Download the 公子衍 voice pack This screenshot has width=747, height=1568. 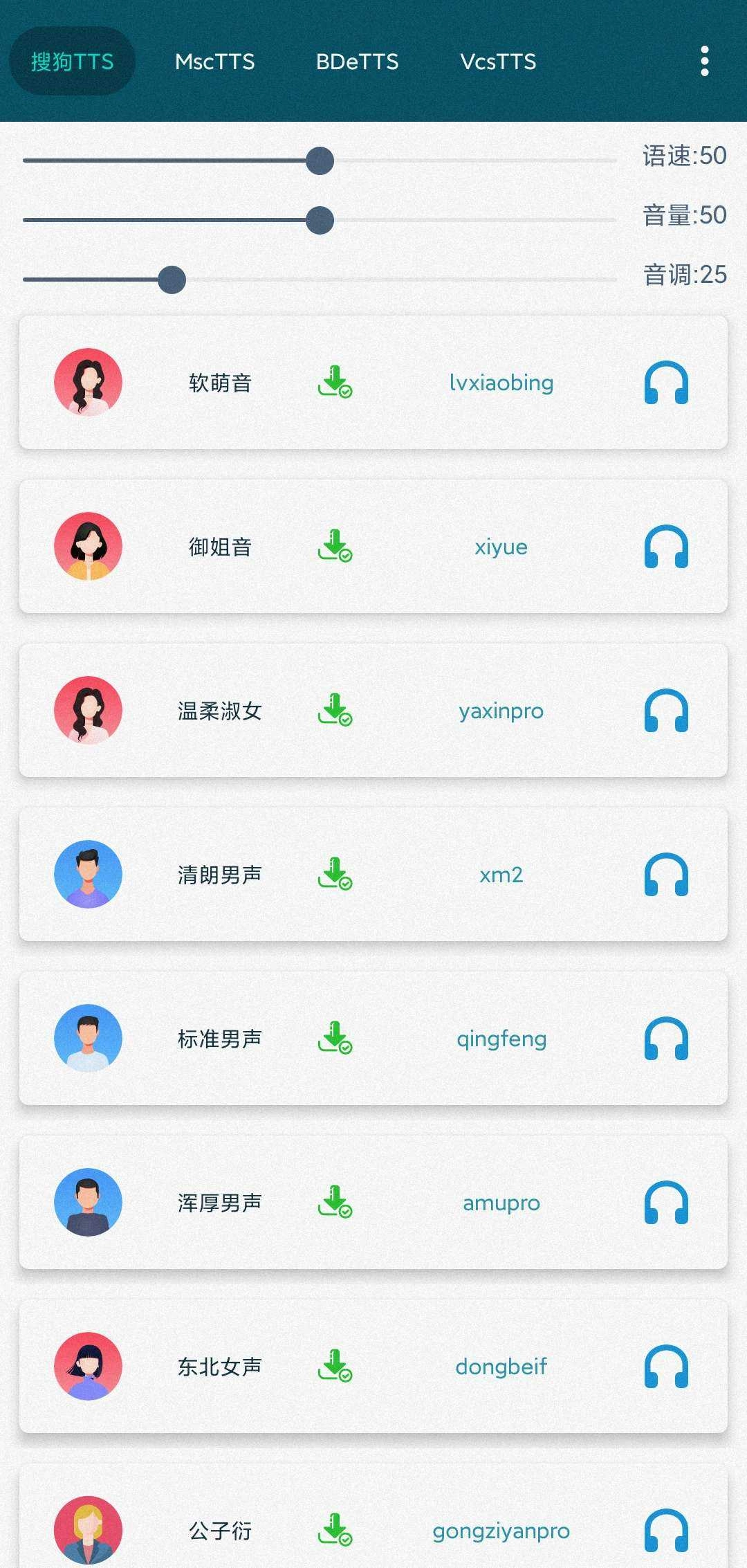click(x=335, y=1531)
